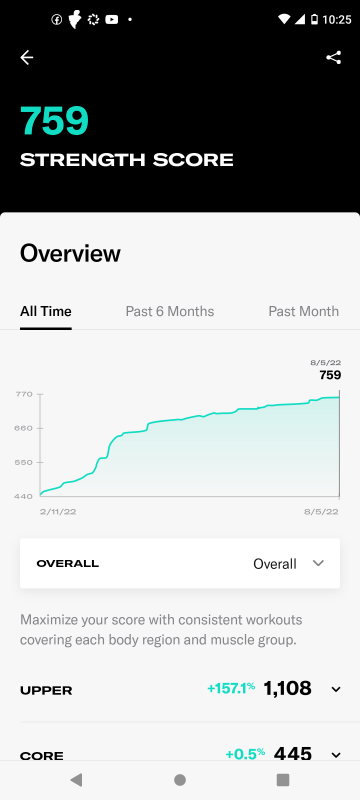Tap the system home button
The width and height of the screenshot is (360, 800).
click(179, 780)
